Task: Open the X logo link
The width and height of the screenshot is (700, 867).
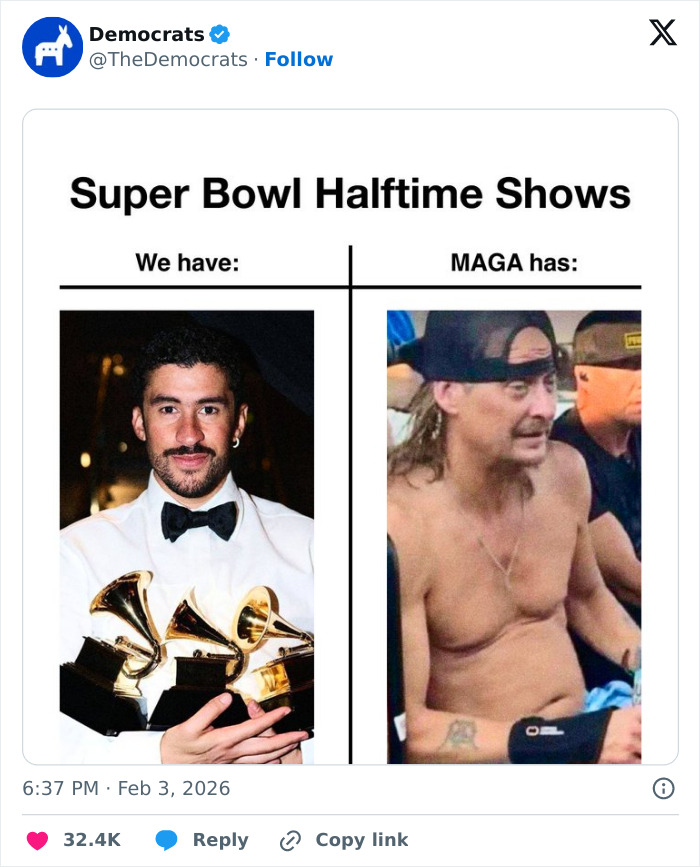Action: 662,34
